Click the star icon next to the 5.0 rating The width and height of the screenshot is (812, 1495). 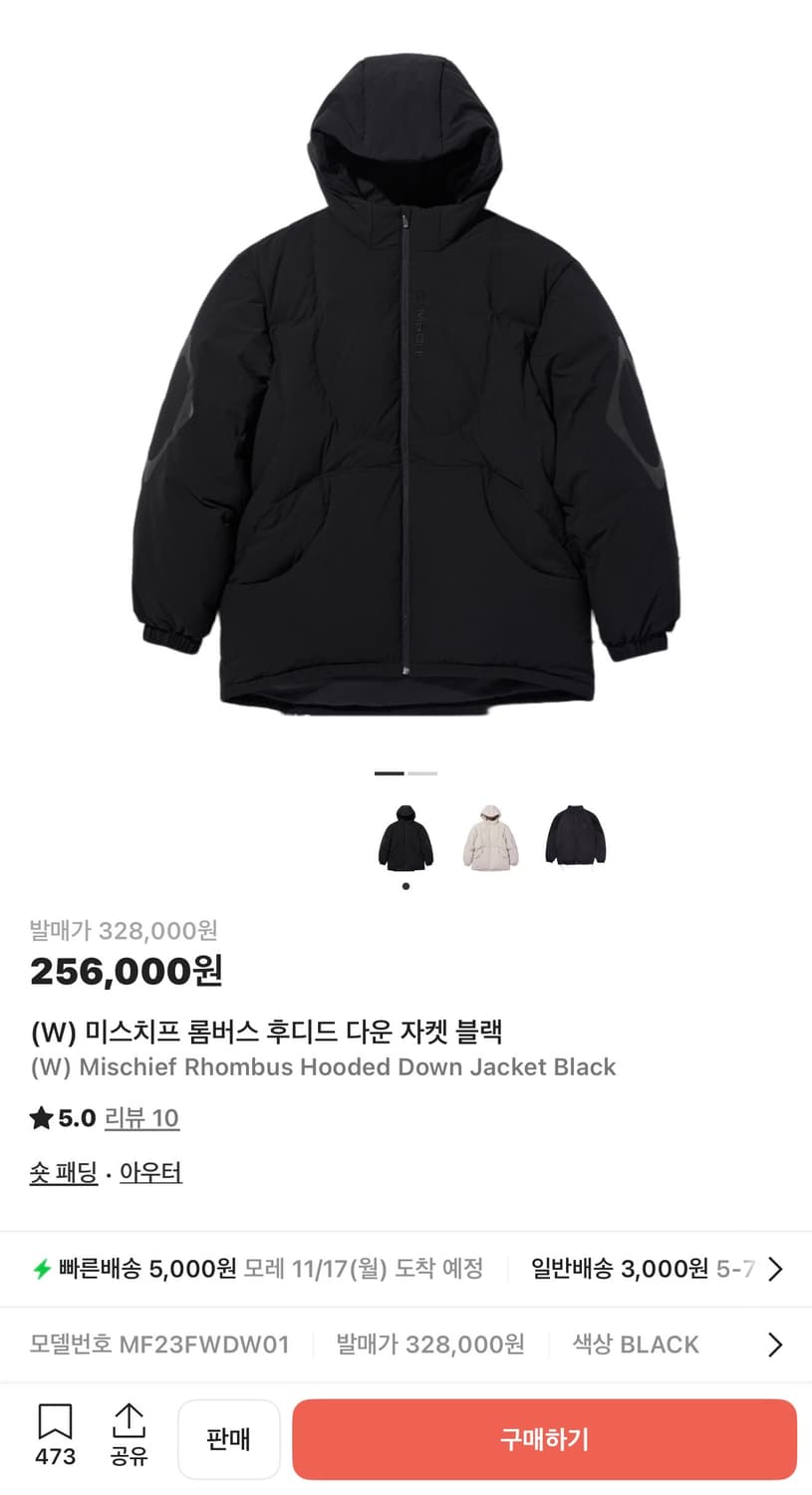tap(38, 1118)
